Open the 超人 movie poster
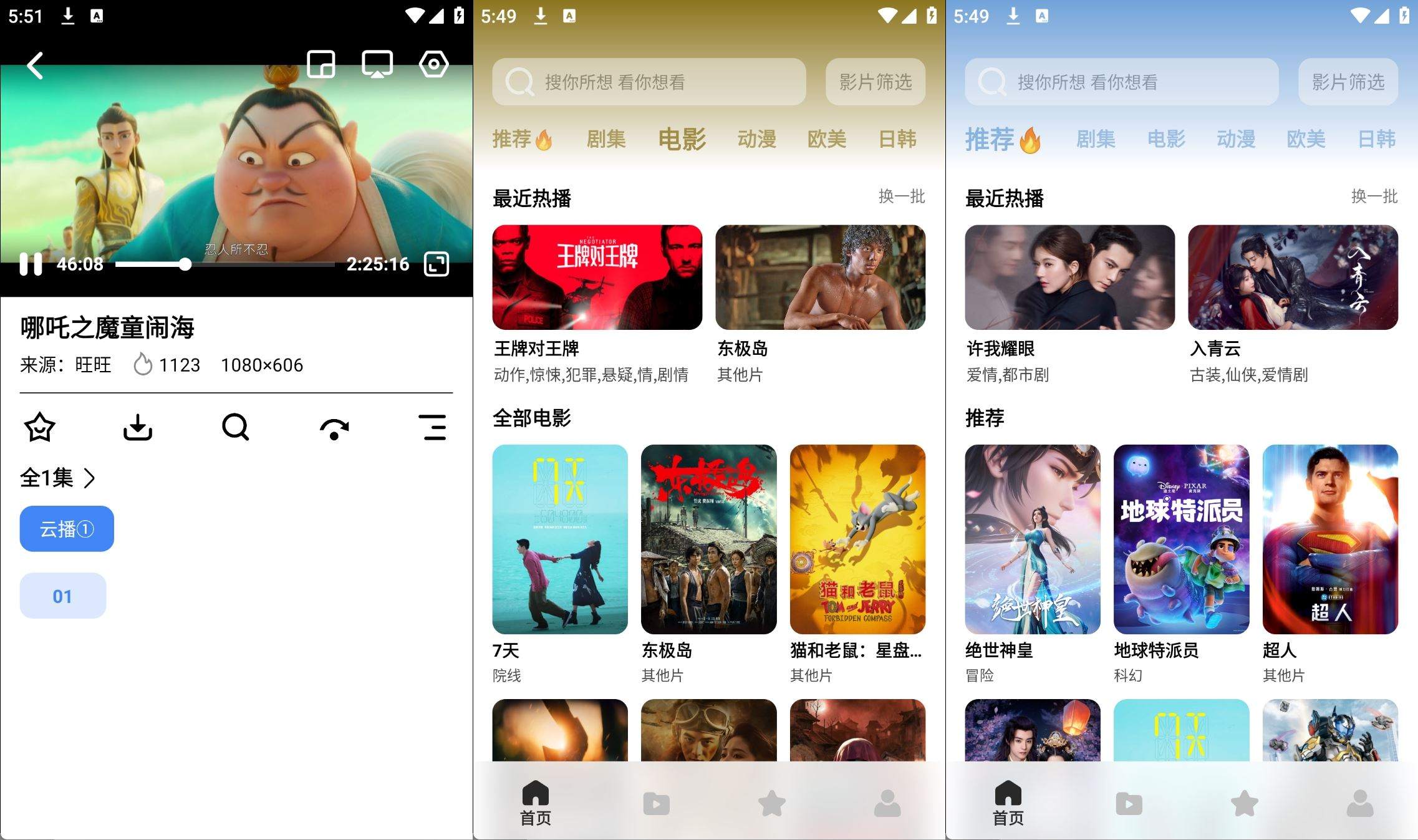Image resolution: width=1418 pixels, height=840 pixels. pos(1330,539)
